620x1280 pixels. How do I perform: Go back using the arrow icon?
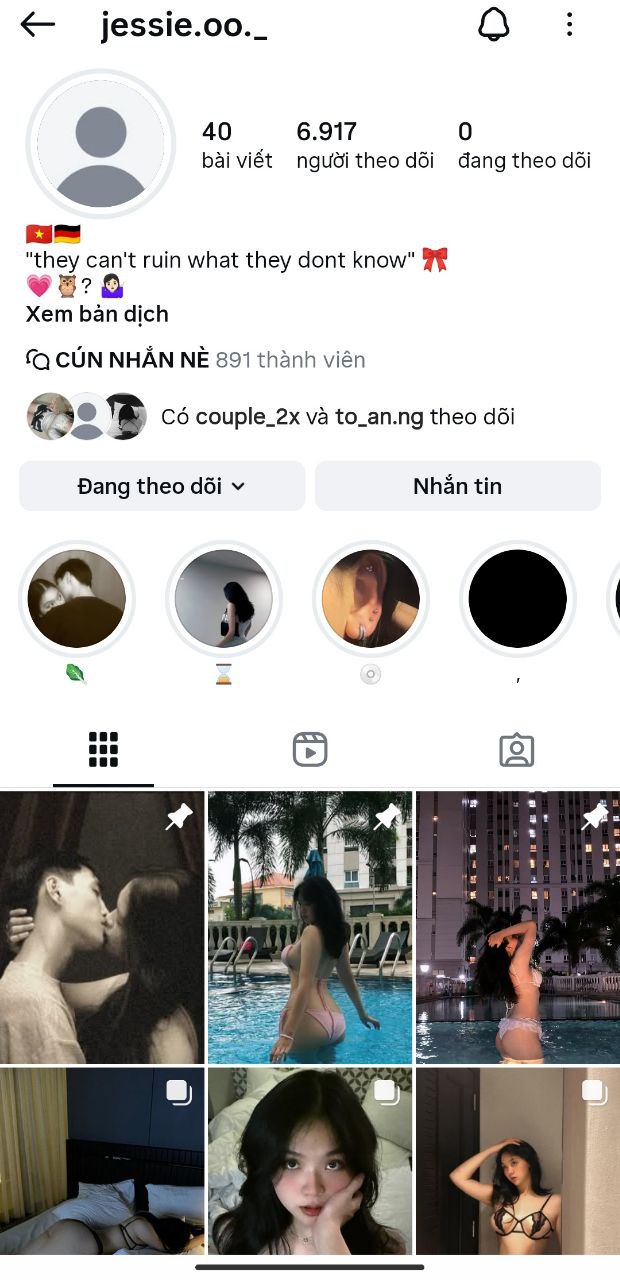pyautogui.click(x=37, y=25)
